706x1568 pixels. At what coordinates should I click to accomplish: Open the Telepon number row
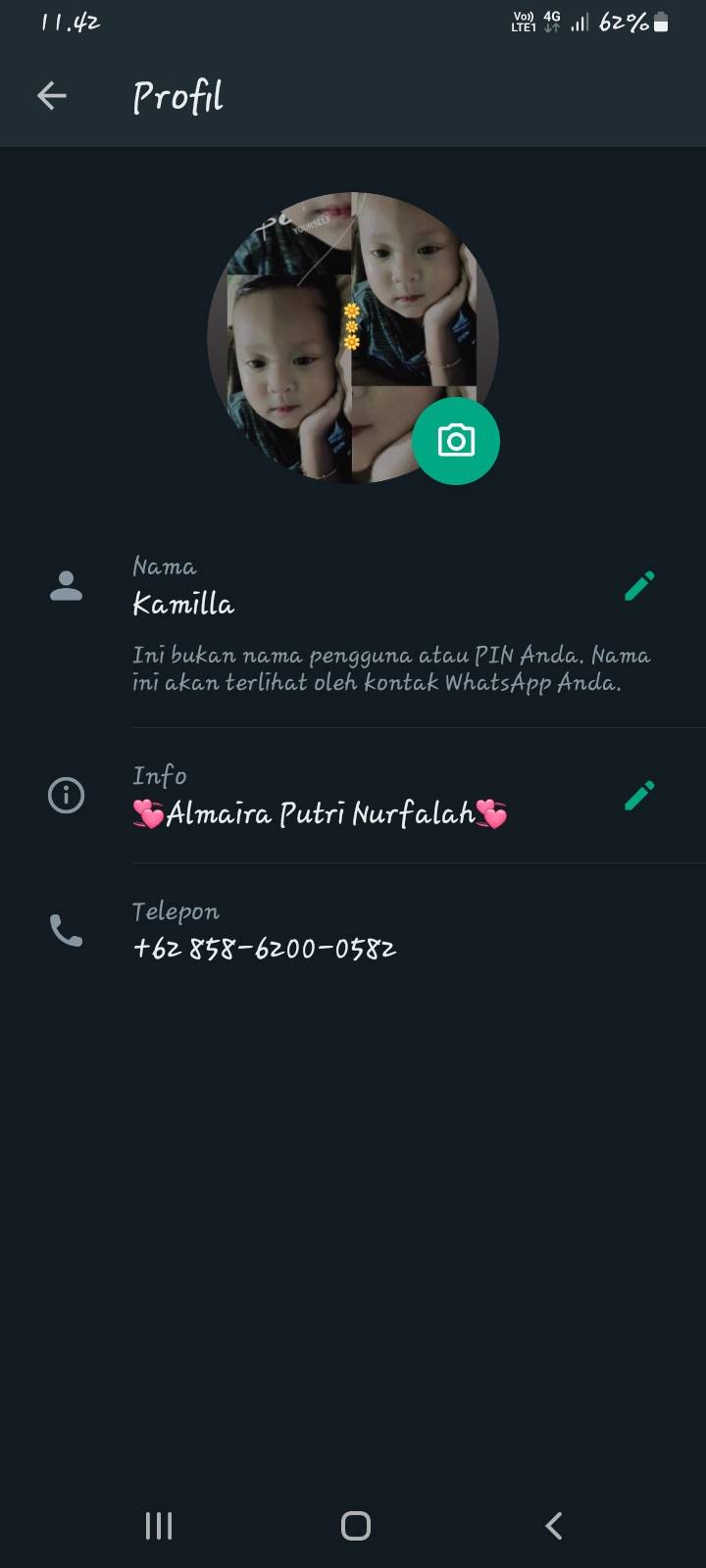(x=353, y=931)
